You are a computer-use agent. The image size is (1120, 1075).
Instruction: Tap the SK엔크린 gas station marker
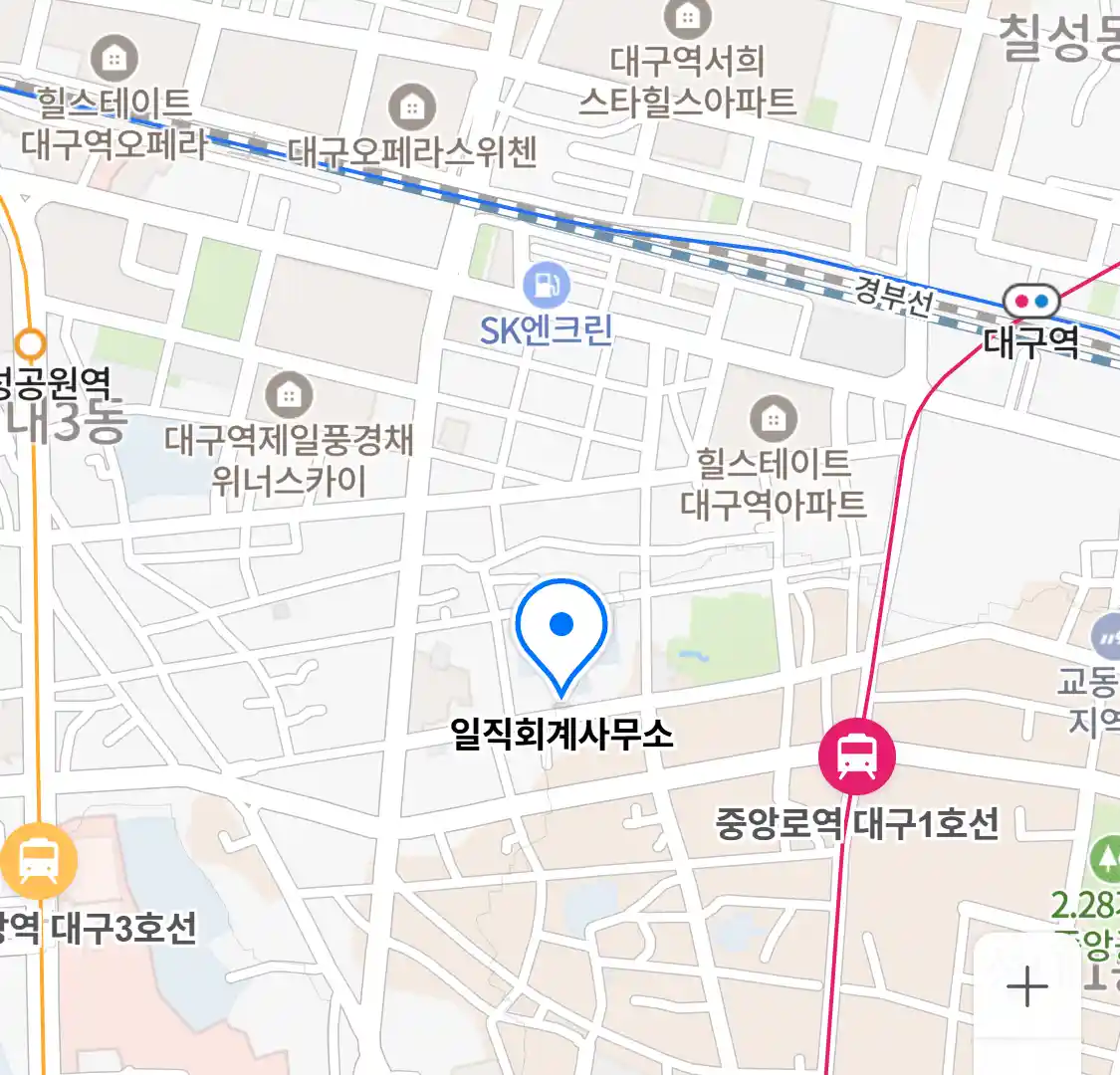click(x=547, y=286)
